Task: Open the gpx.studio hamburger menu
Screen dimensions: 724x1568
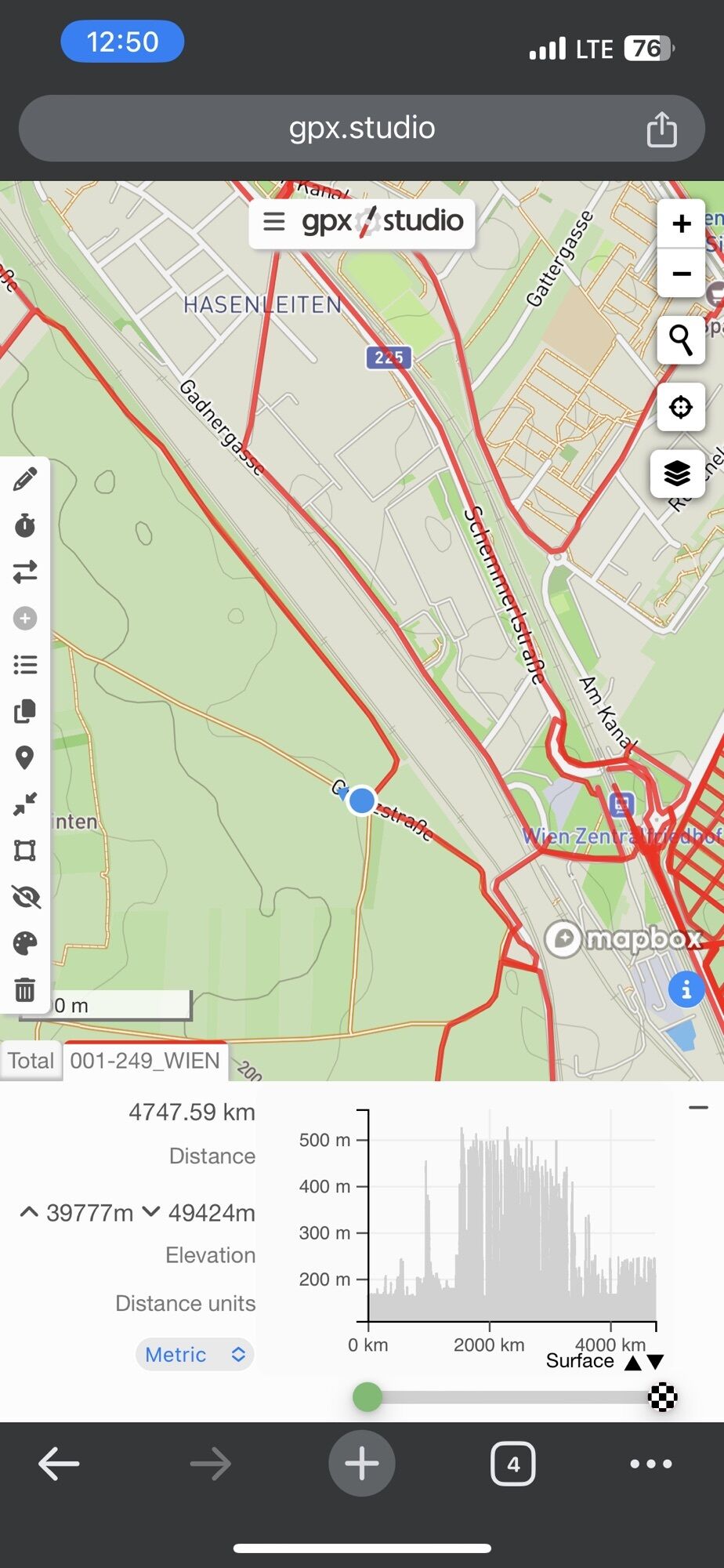Action: pos(273,222)
